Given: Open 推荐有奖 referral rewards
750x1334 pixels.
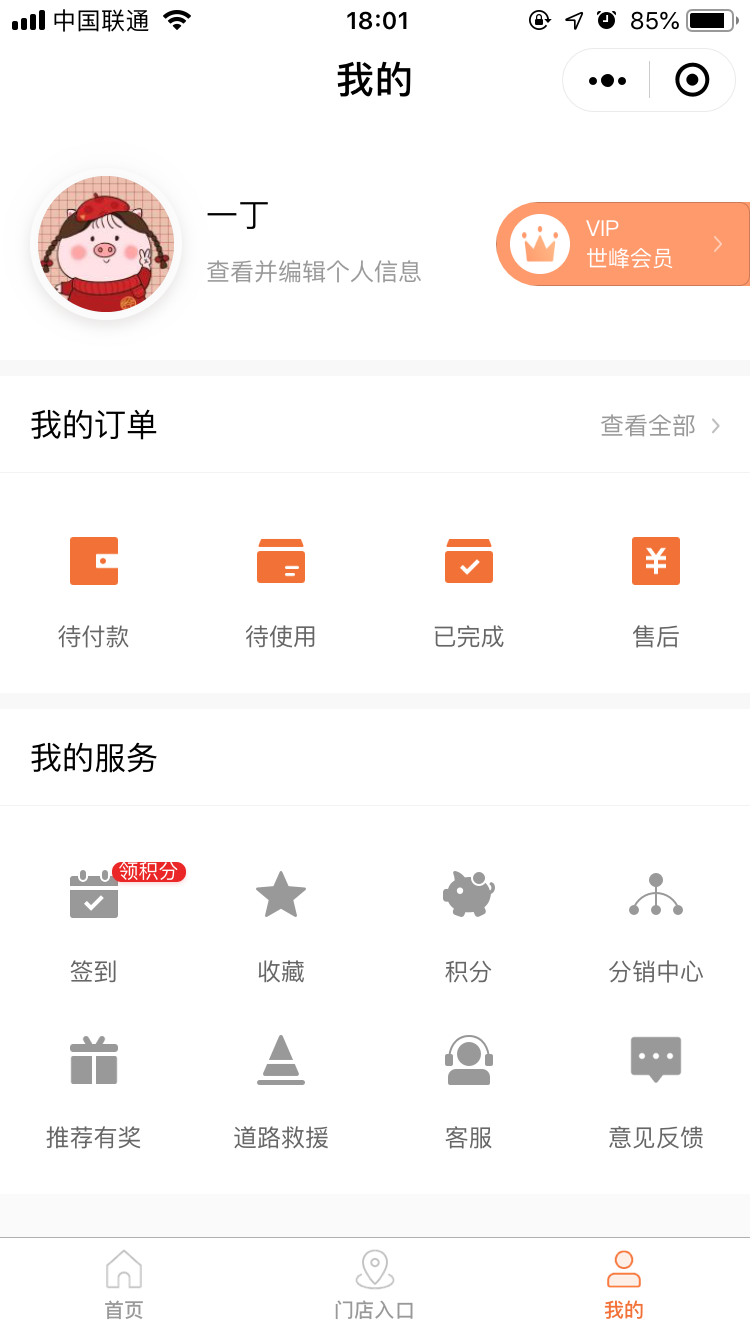Looking at the screenshot, I should [x=94, y=1090].
